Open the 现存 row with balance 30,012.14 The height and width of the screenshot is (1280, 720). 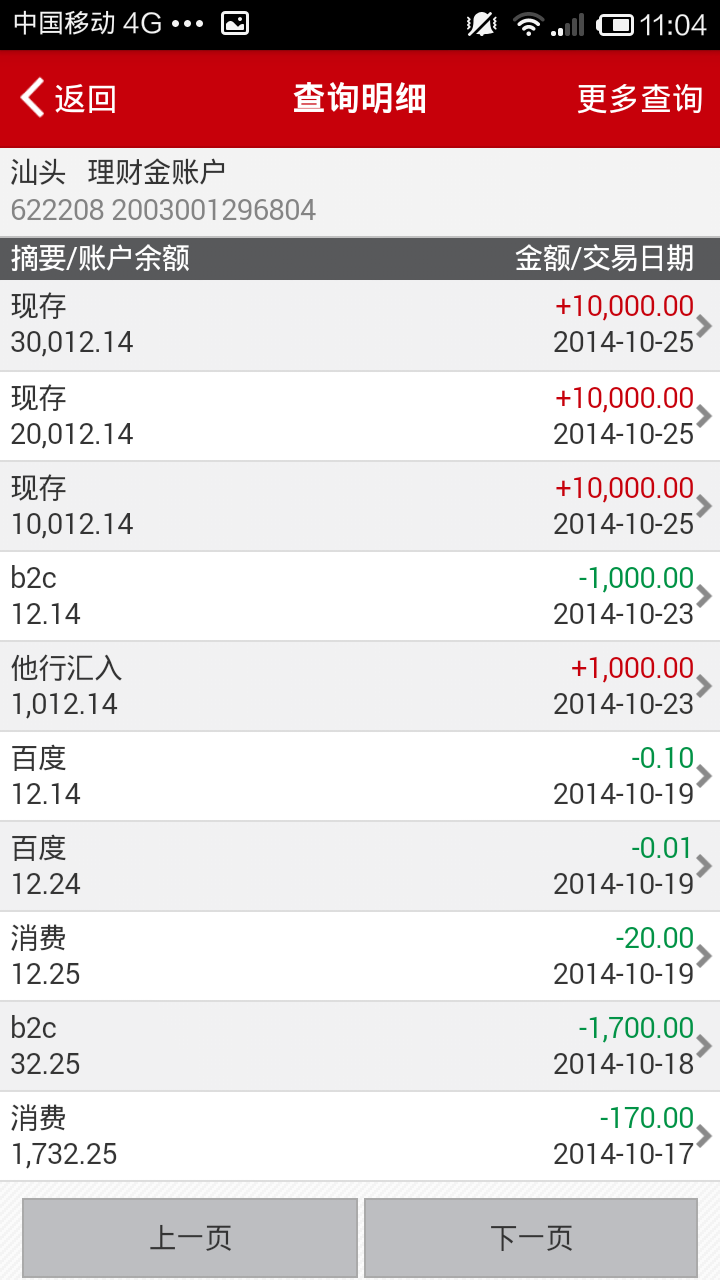coord(360,325)
